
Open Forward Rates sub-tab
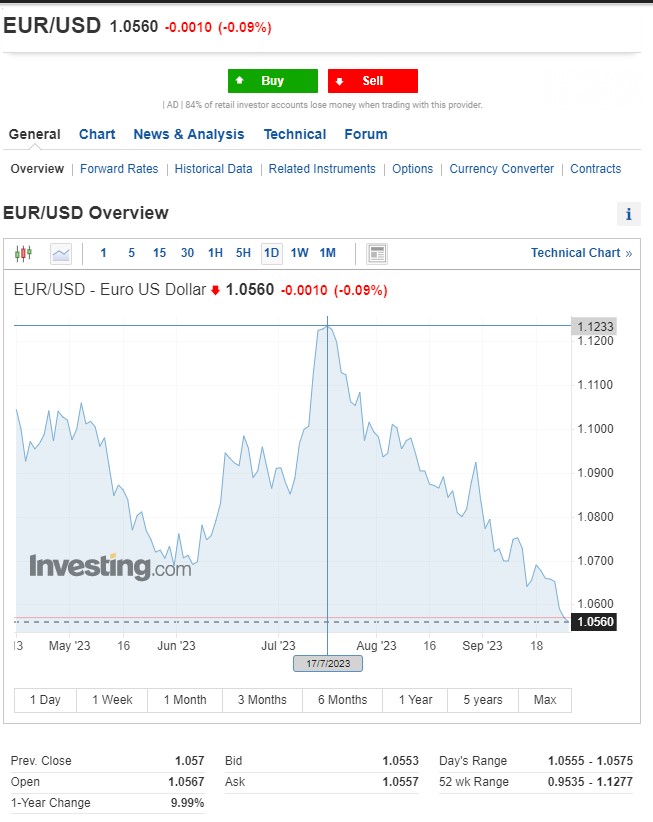(x=119, y=169)
